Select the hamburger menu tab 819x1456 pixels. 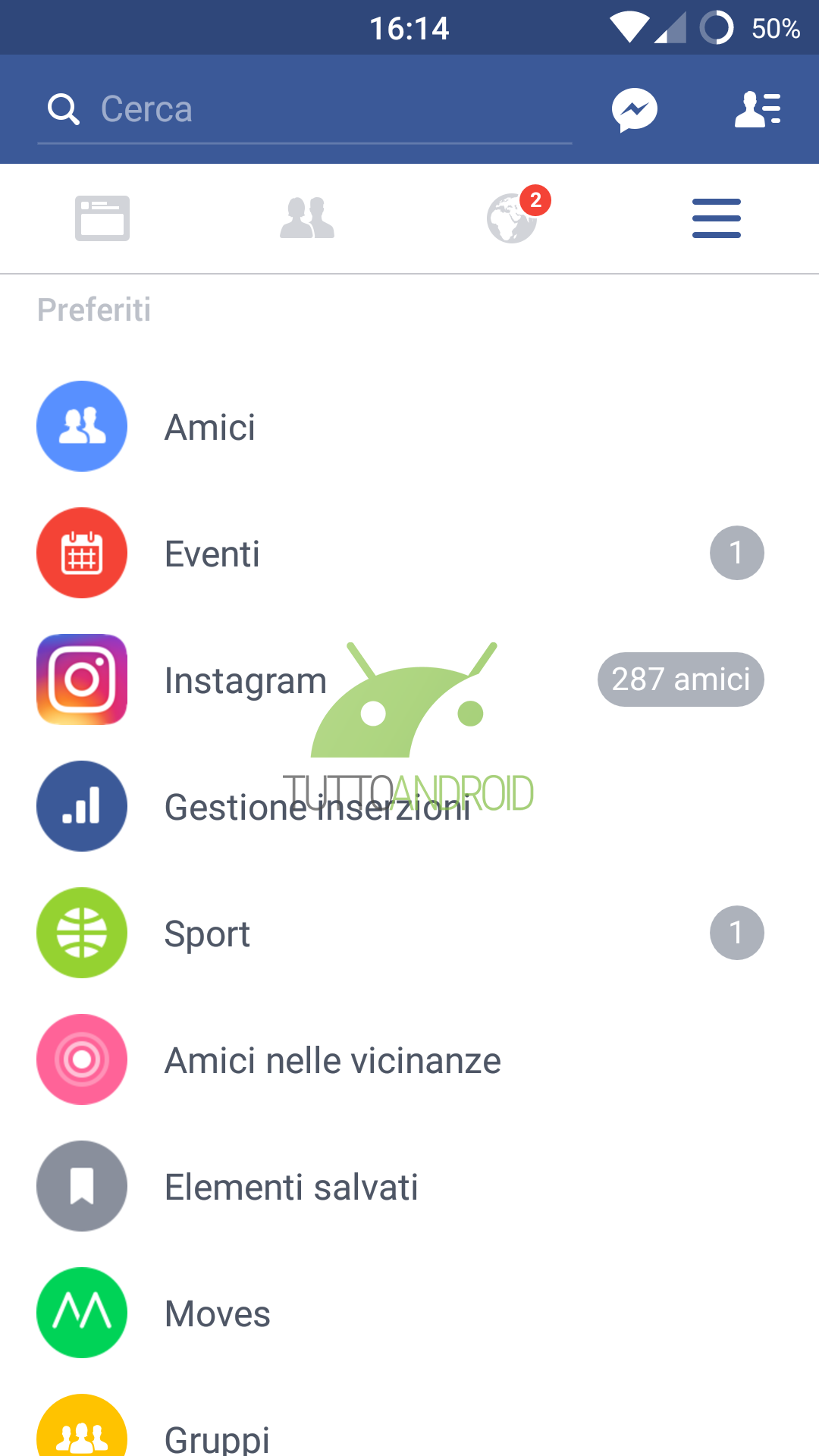pos(716,218)
